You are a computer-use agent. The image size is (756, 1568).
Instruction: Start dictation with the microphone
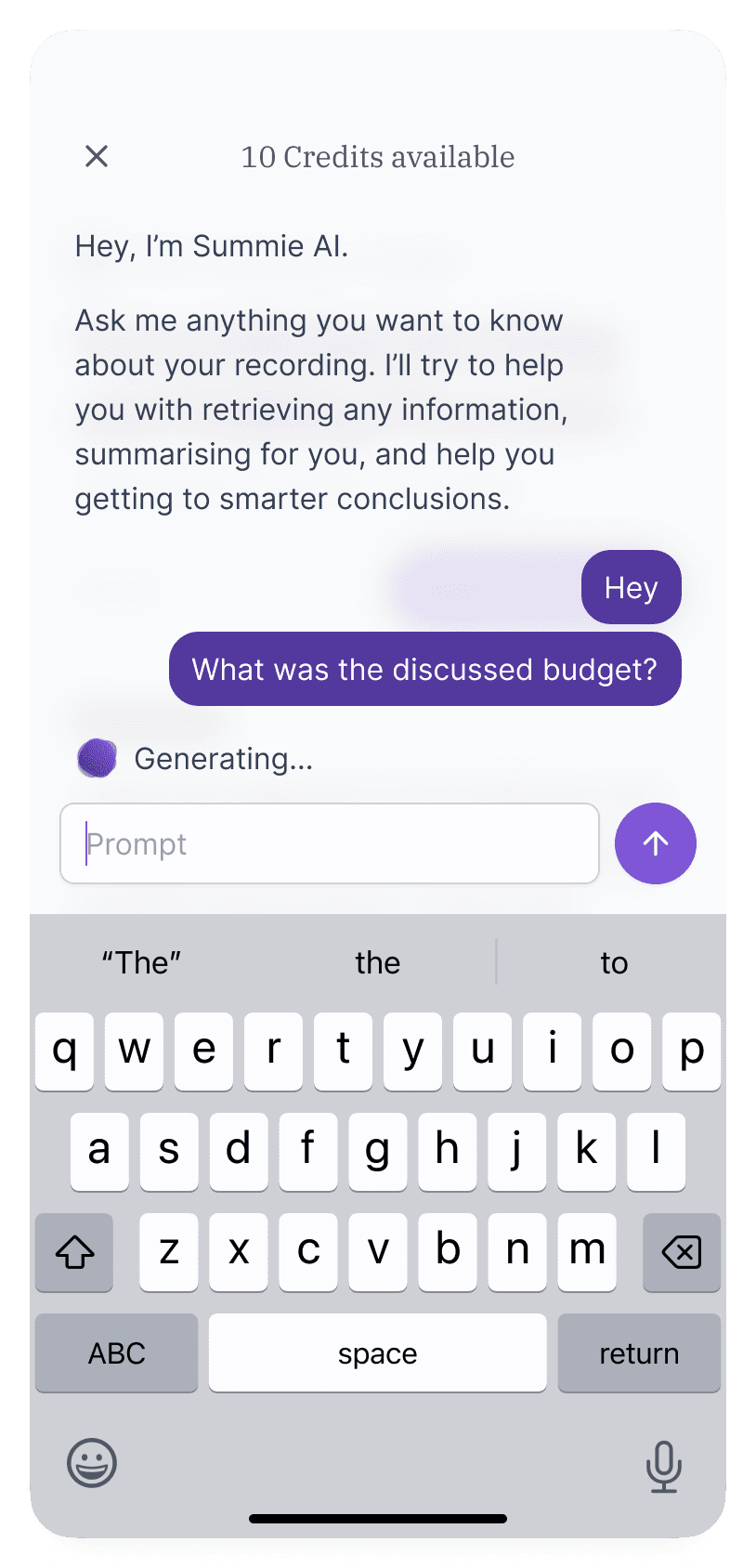pyautogui.click(x=663, y=1466)
